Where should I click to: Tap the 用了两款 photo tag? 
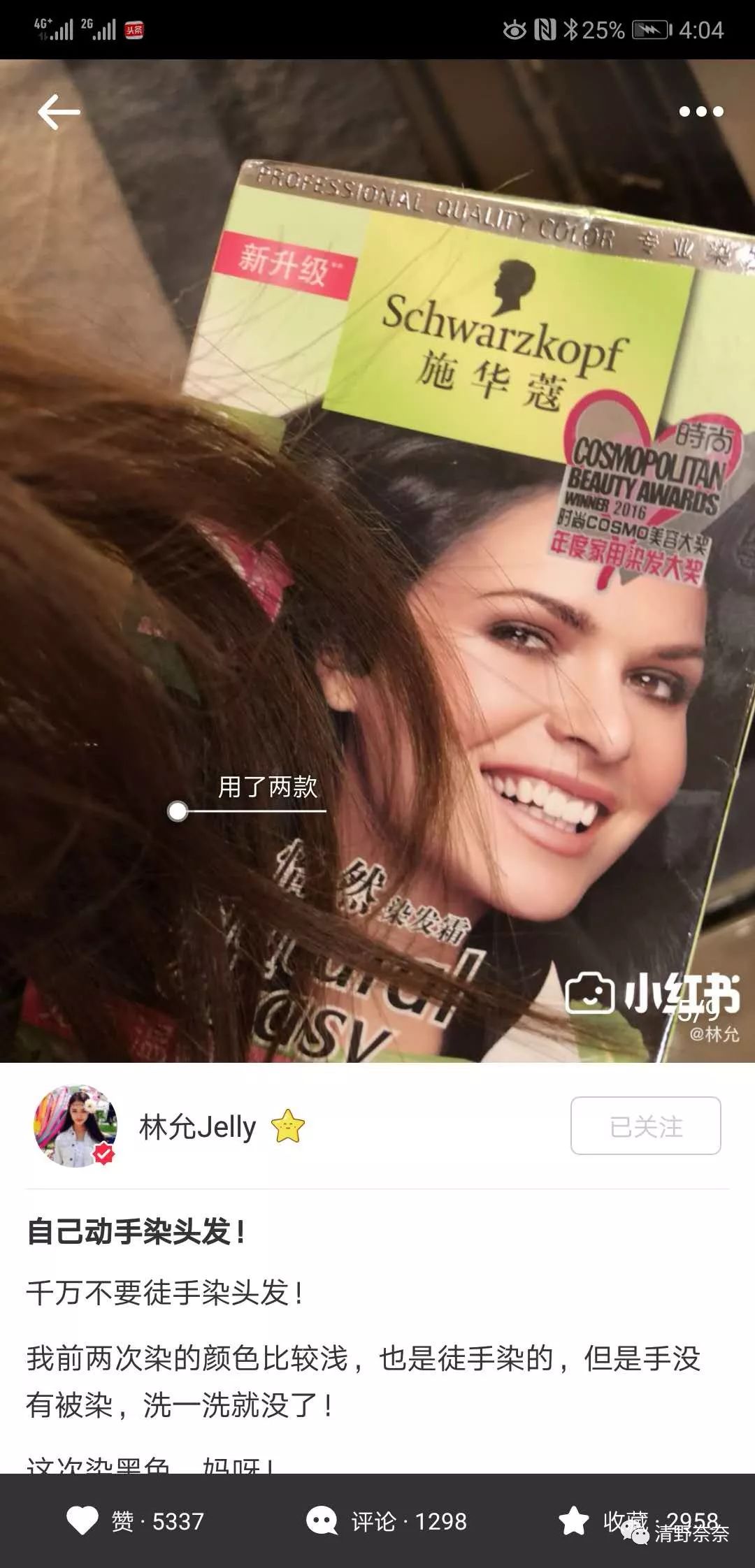click(x=268, y=787)
